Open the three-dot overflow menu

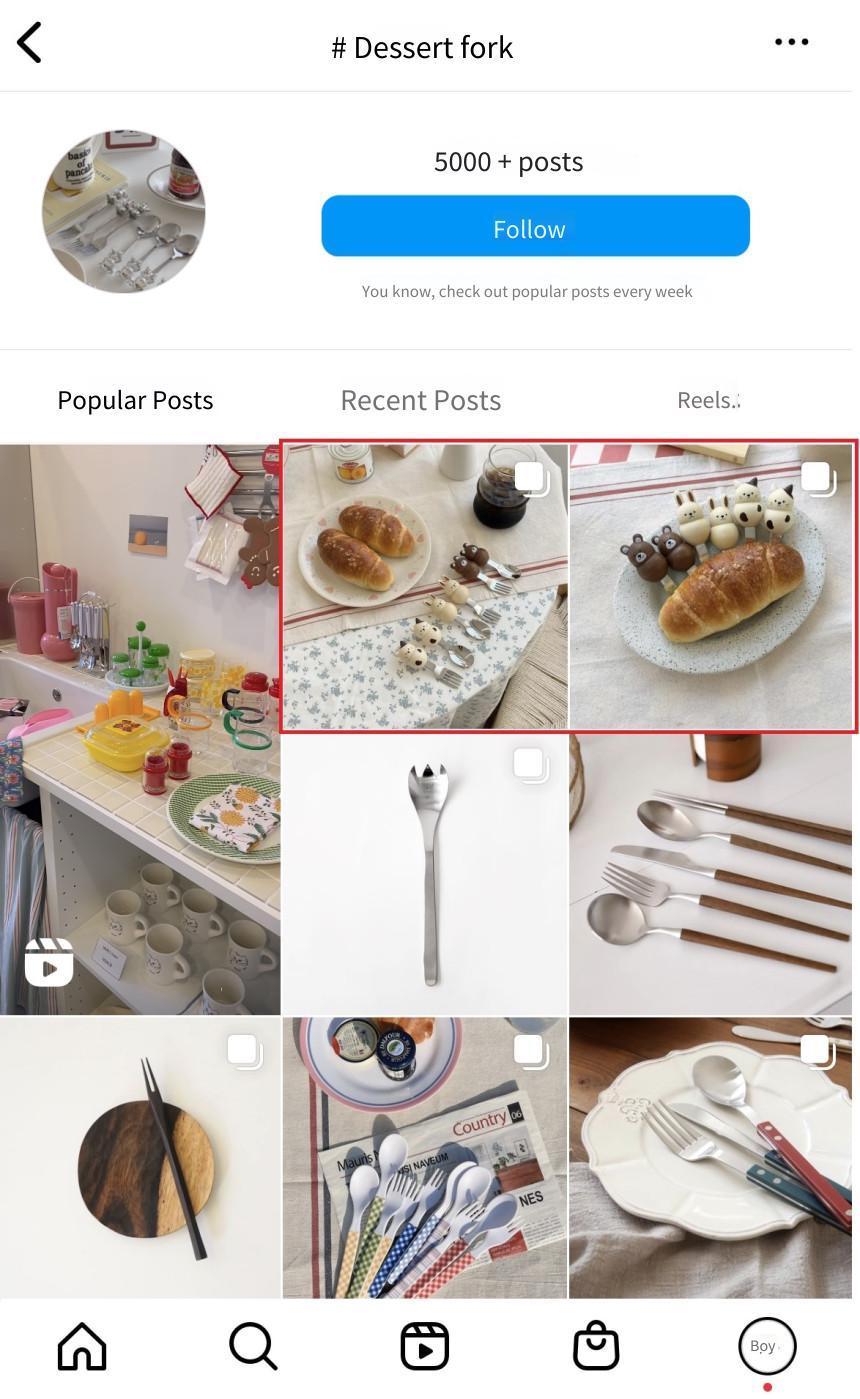791,42
